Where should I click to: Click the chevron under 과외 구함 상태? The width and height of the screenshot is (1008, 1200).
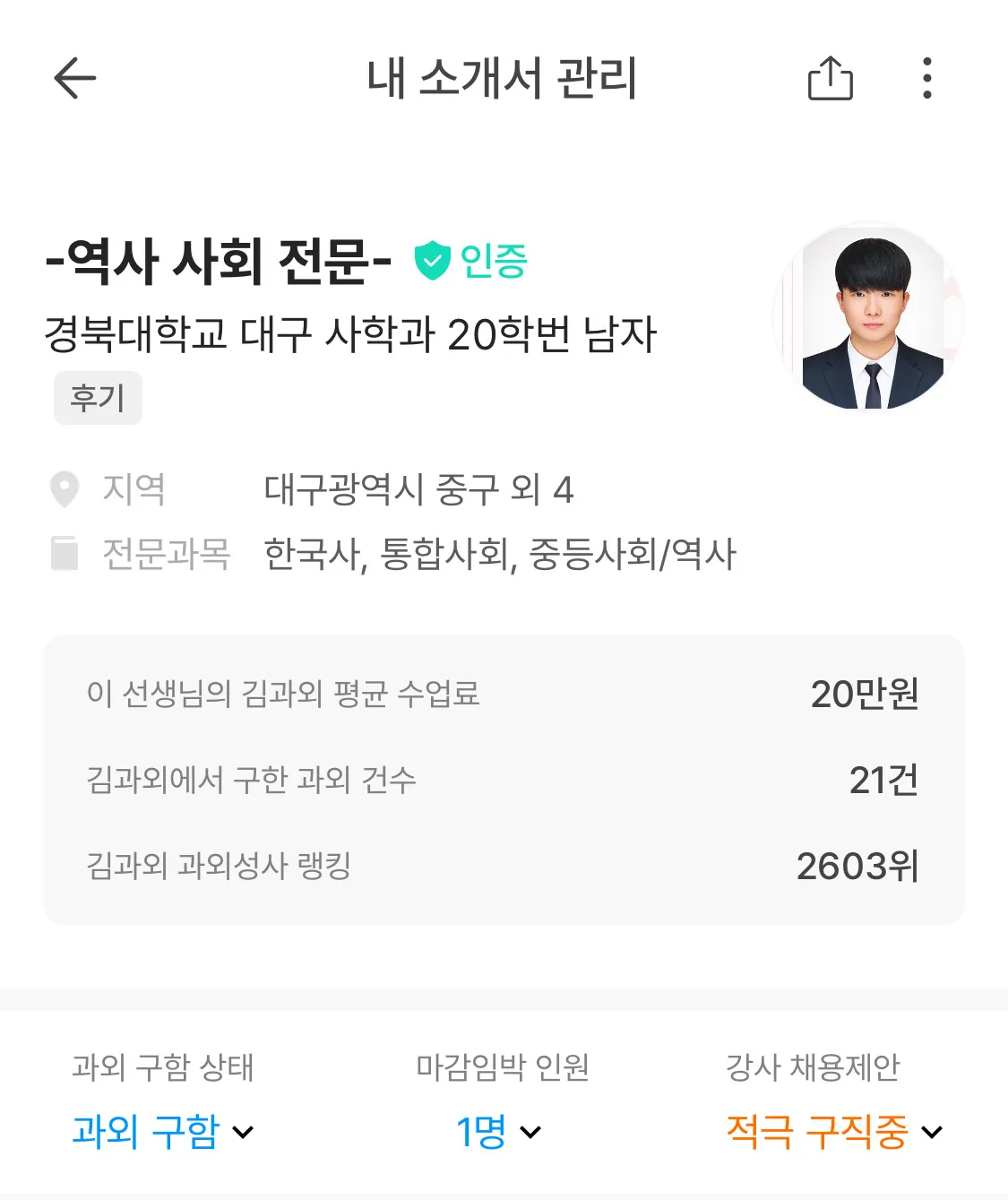pos(242,1135)
